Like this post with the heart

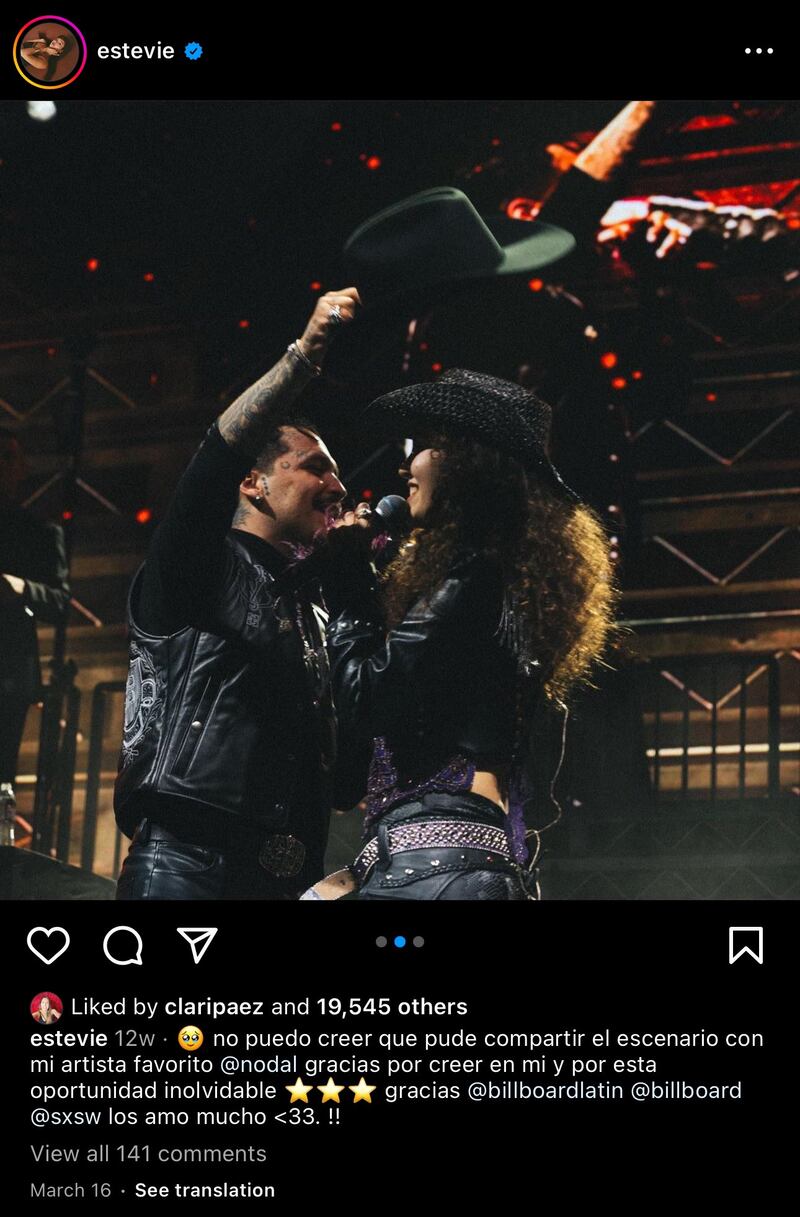[48, 945]
